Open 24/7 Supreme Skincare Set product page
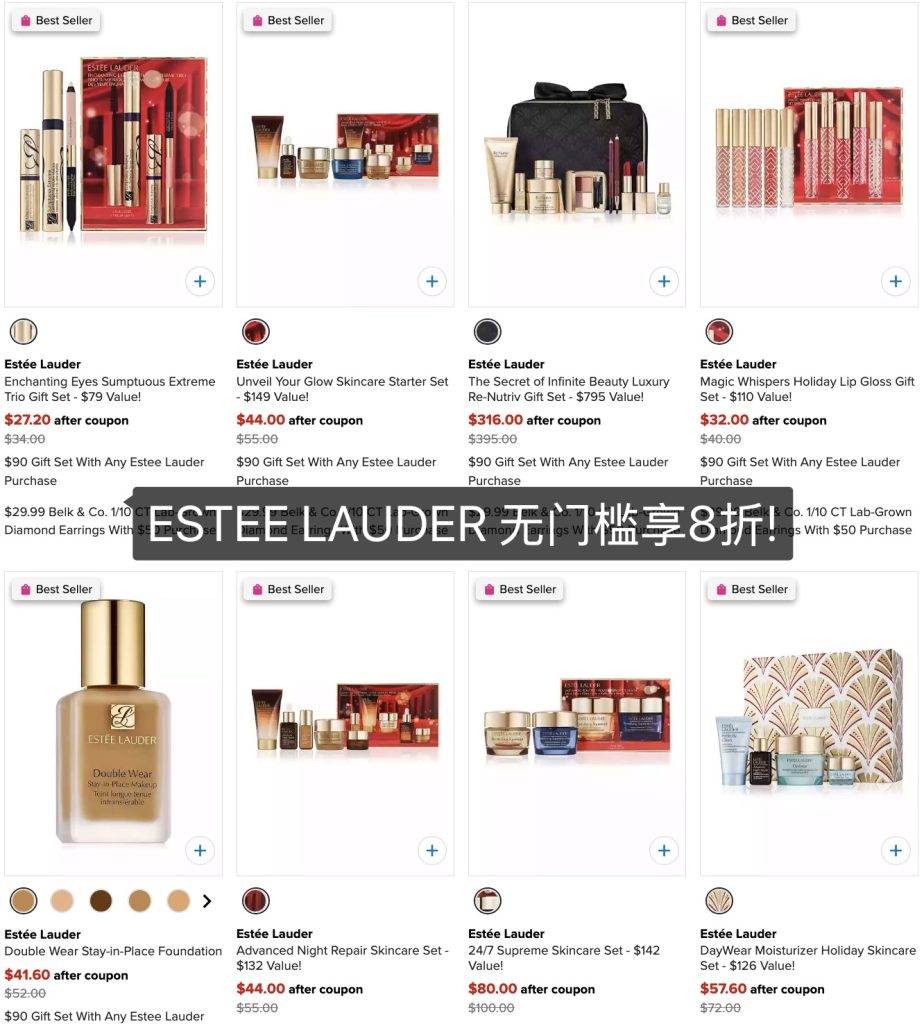The image size is (924, 1024). click(564, 958)
